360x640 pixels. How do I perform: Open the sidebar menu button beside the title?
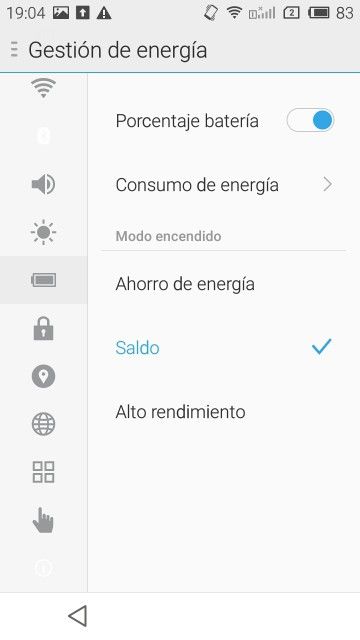(14, 50)
